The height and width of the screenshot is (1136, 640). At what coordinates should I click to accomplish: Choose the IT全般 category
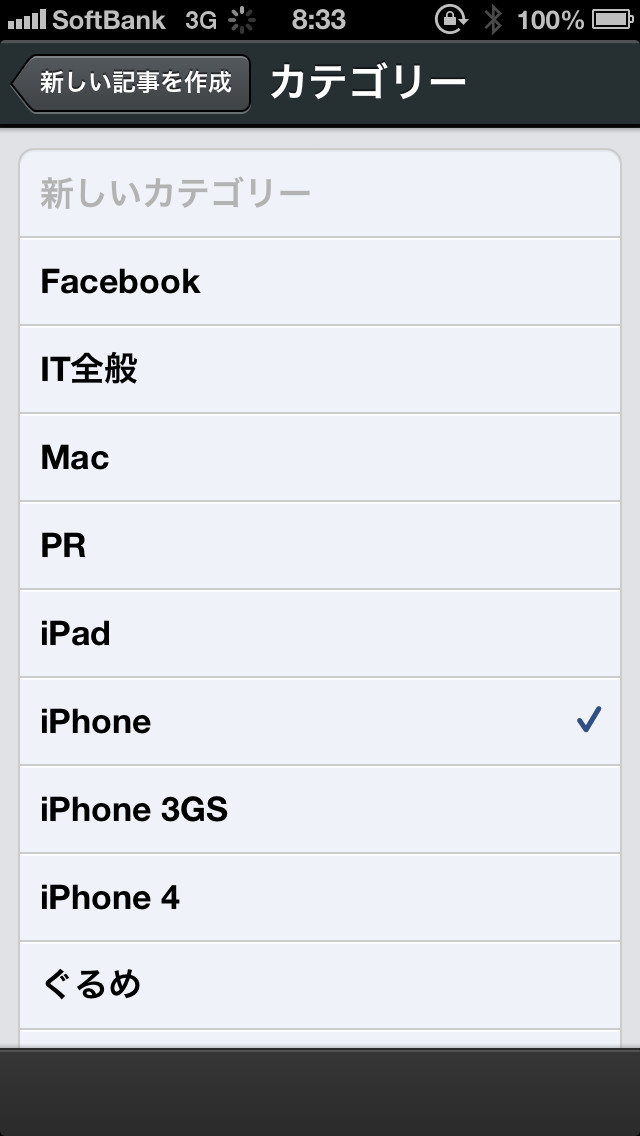(x=320, y=370)
